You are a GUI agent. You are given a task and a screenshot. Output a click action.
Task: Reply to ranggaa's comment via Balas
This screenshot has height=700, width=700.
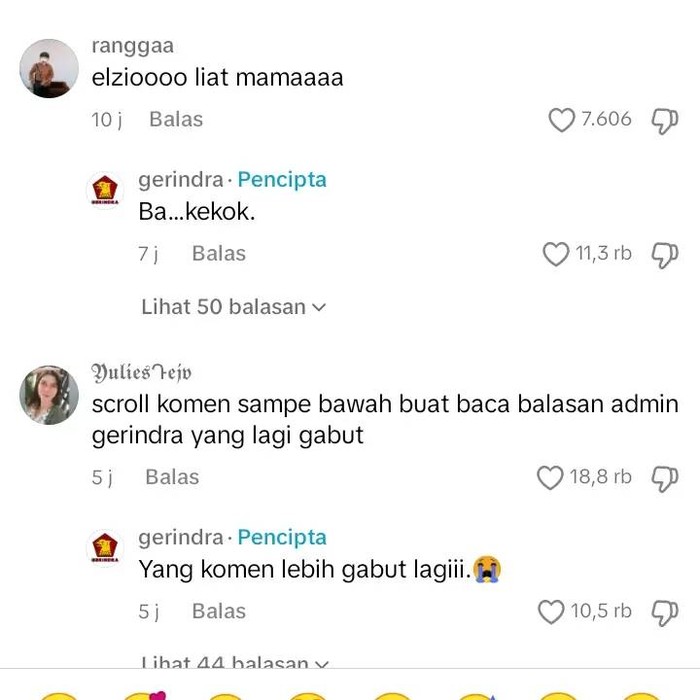(x=176, y=120)
